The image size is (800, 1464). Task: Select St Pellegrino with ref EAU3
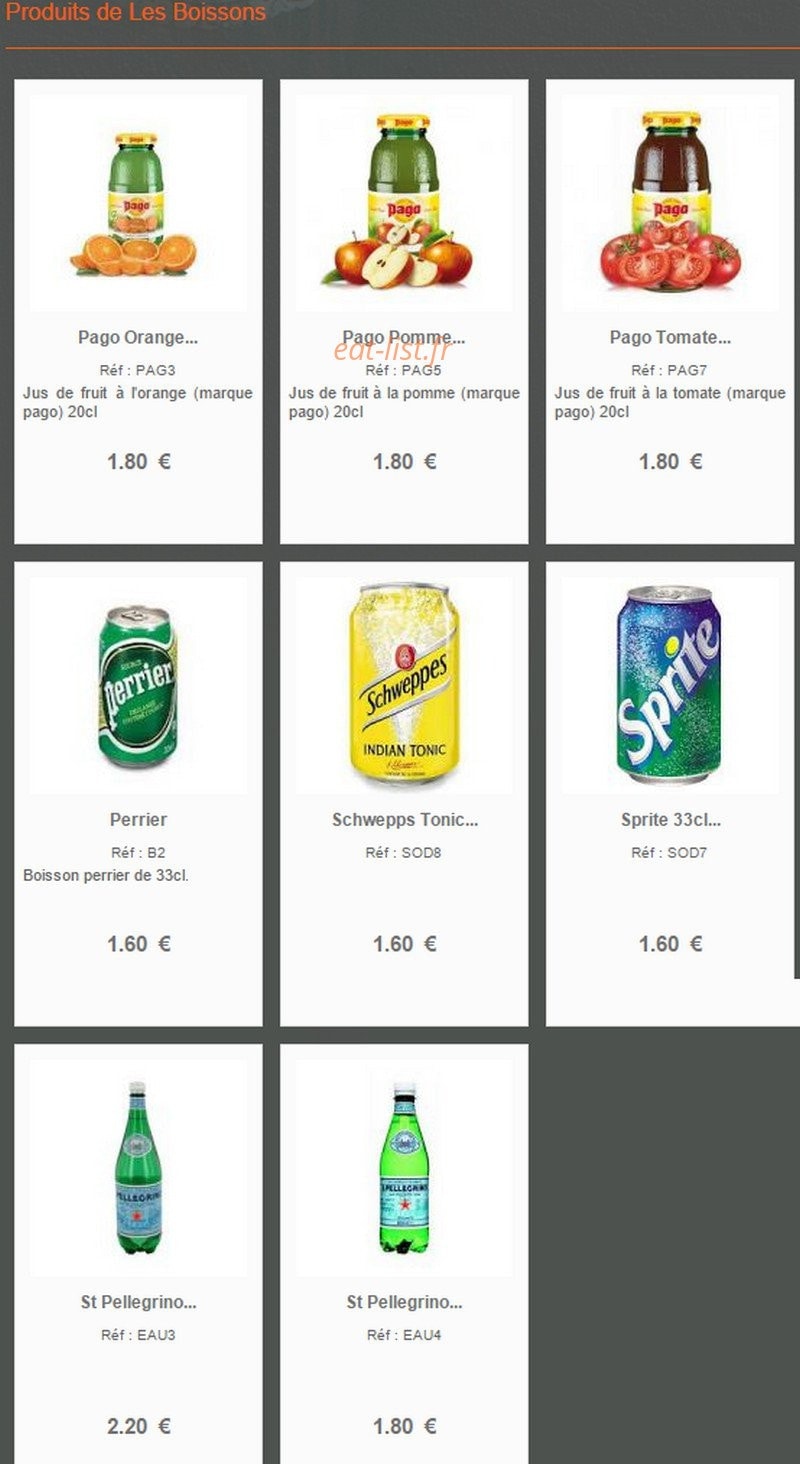point(138,1254)
